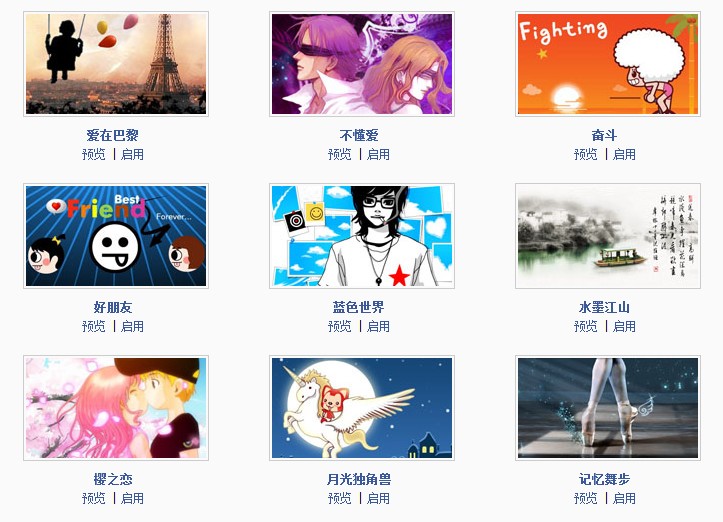Open the 爱在巴黎 theme thumbnail
The width and height of the screenshot is (723, 522).
[116, 64]
